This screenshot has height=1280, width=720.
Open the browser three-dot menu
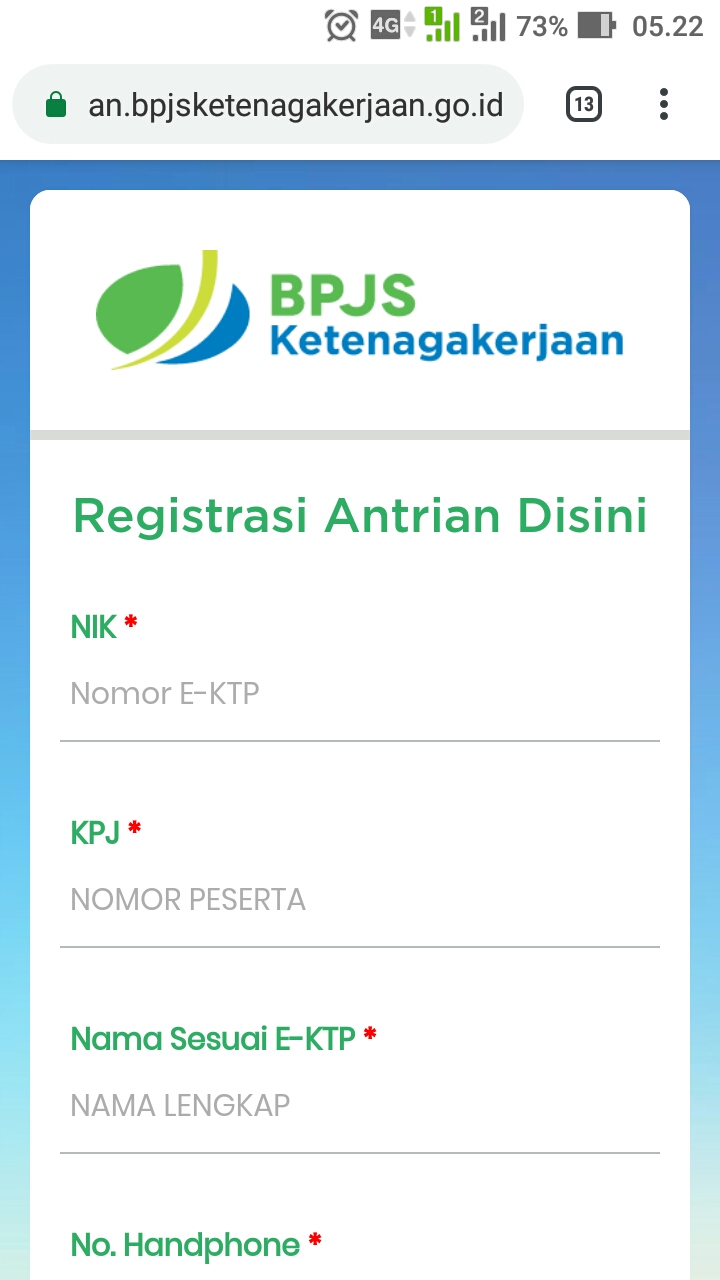(x=663, y=103)
